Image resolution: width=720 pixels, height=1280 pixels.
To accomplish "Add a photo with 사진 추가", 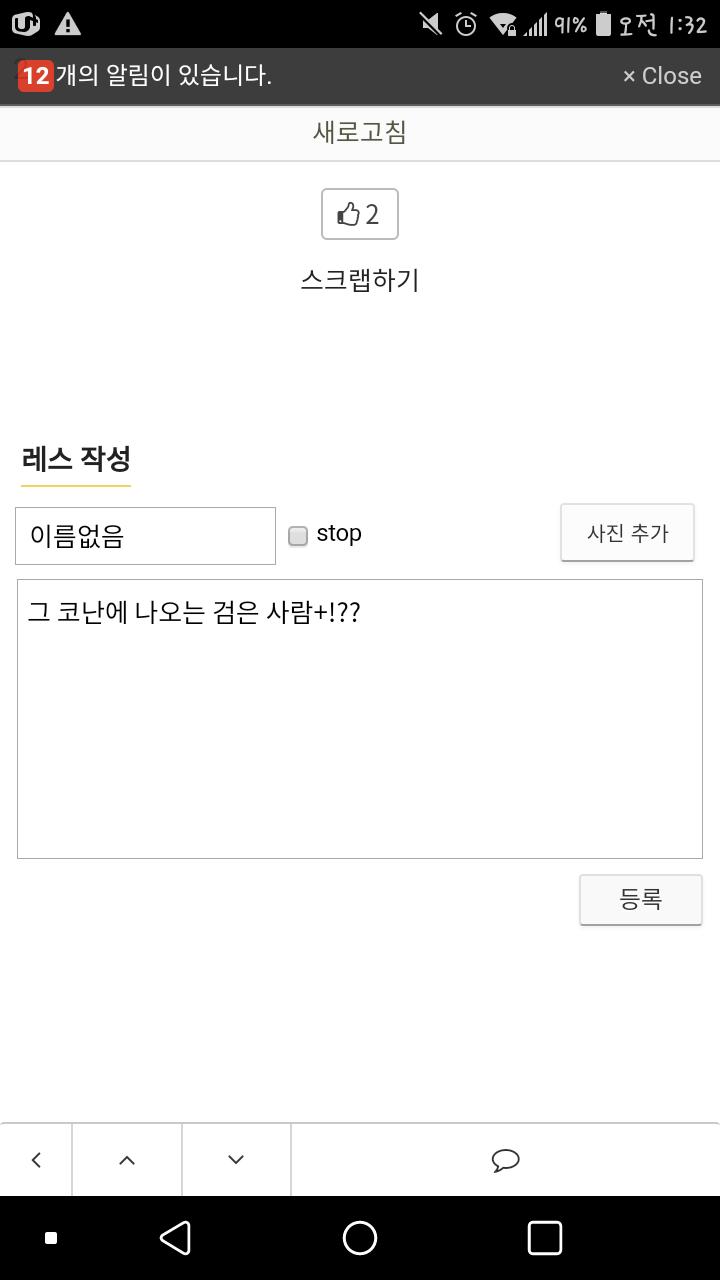I will click(627, 533).
